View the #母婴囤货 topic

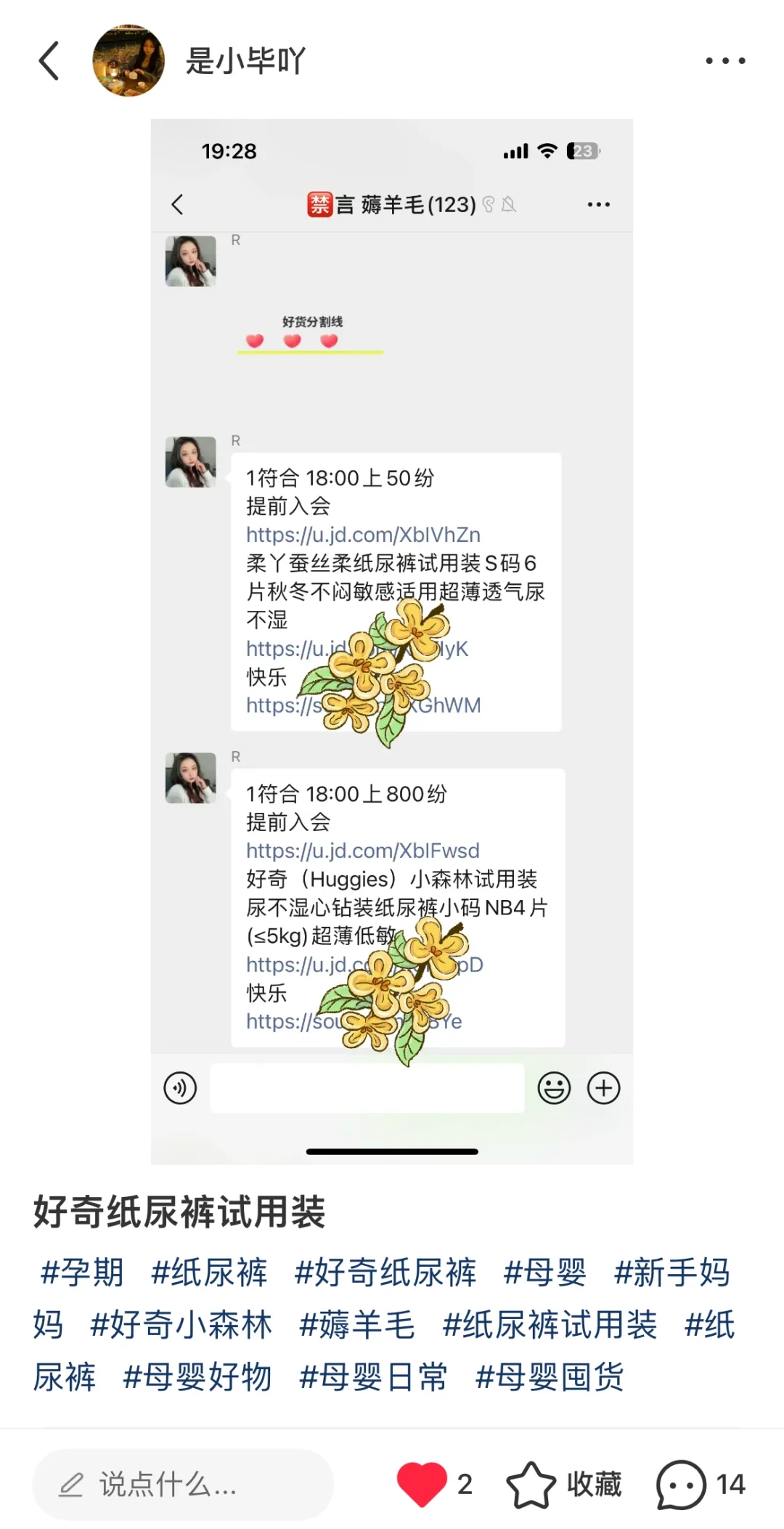point(550,1377)
